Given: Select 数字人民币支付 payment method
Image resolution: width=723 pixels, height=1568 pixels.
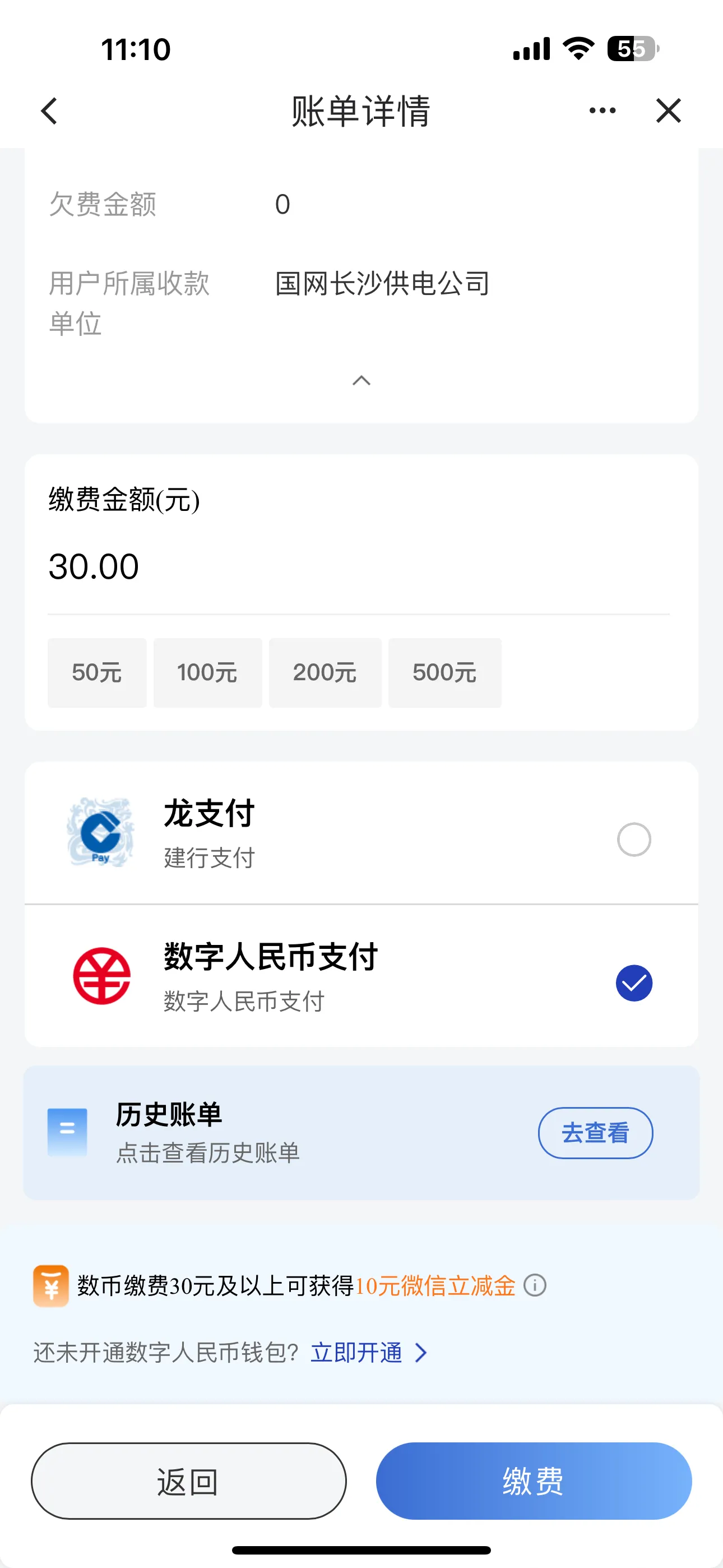Looking at the screenshot, I should [361, 976].
